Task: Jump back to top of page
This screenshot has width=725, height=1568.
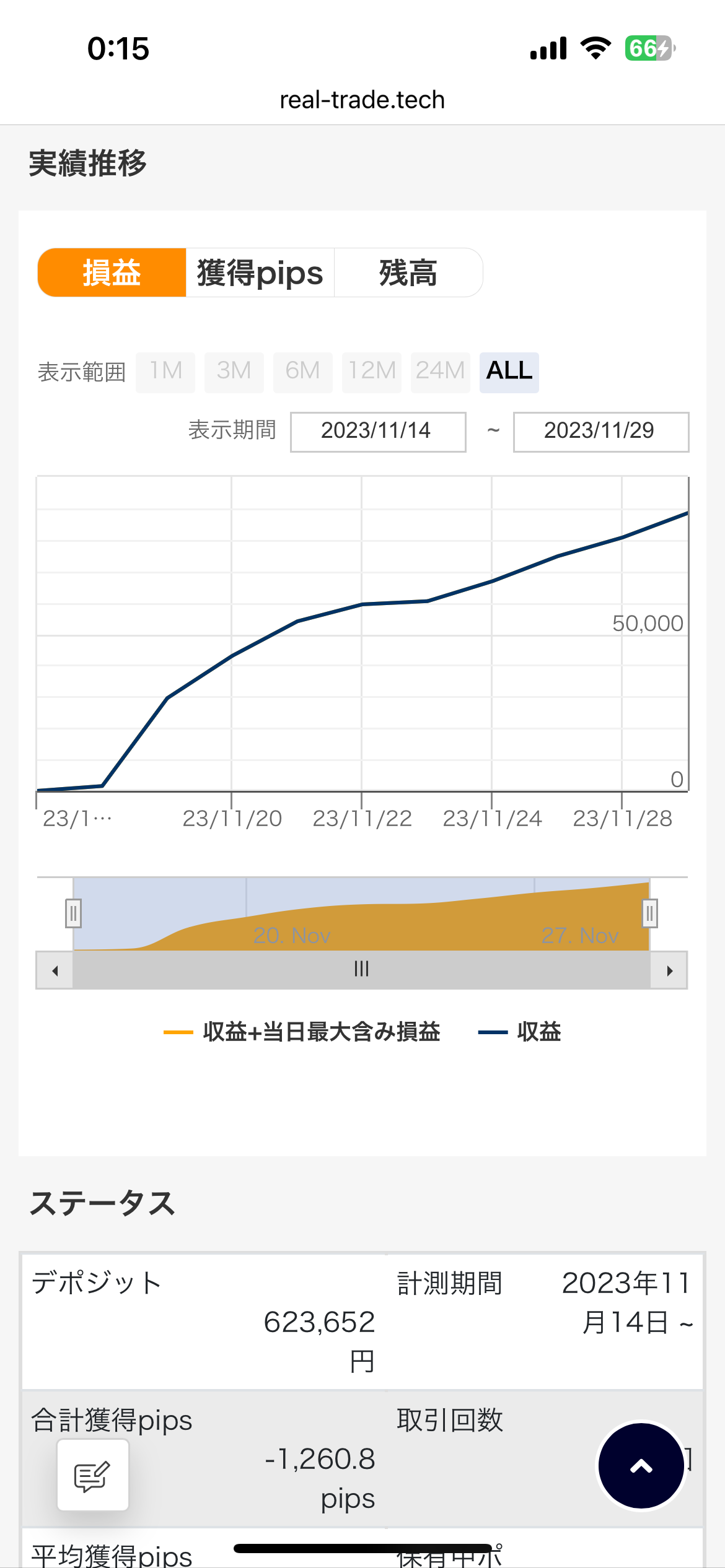Action: (641, 1466)
